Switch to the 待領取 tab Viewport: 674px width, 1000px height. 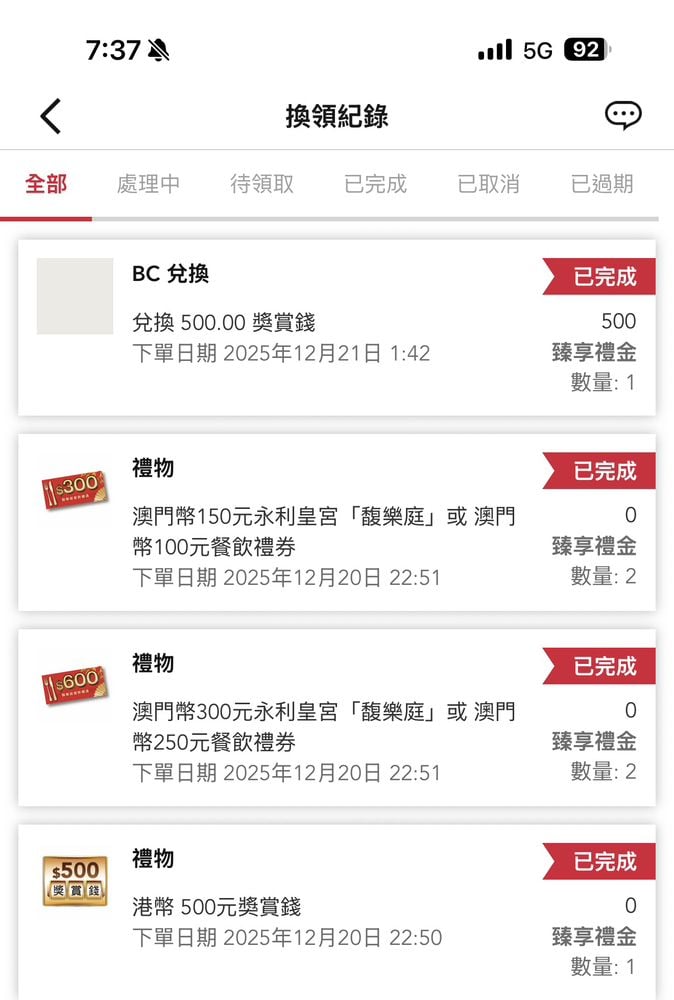tap(262, 184)
